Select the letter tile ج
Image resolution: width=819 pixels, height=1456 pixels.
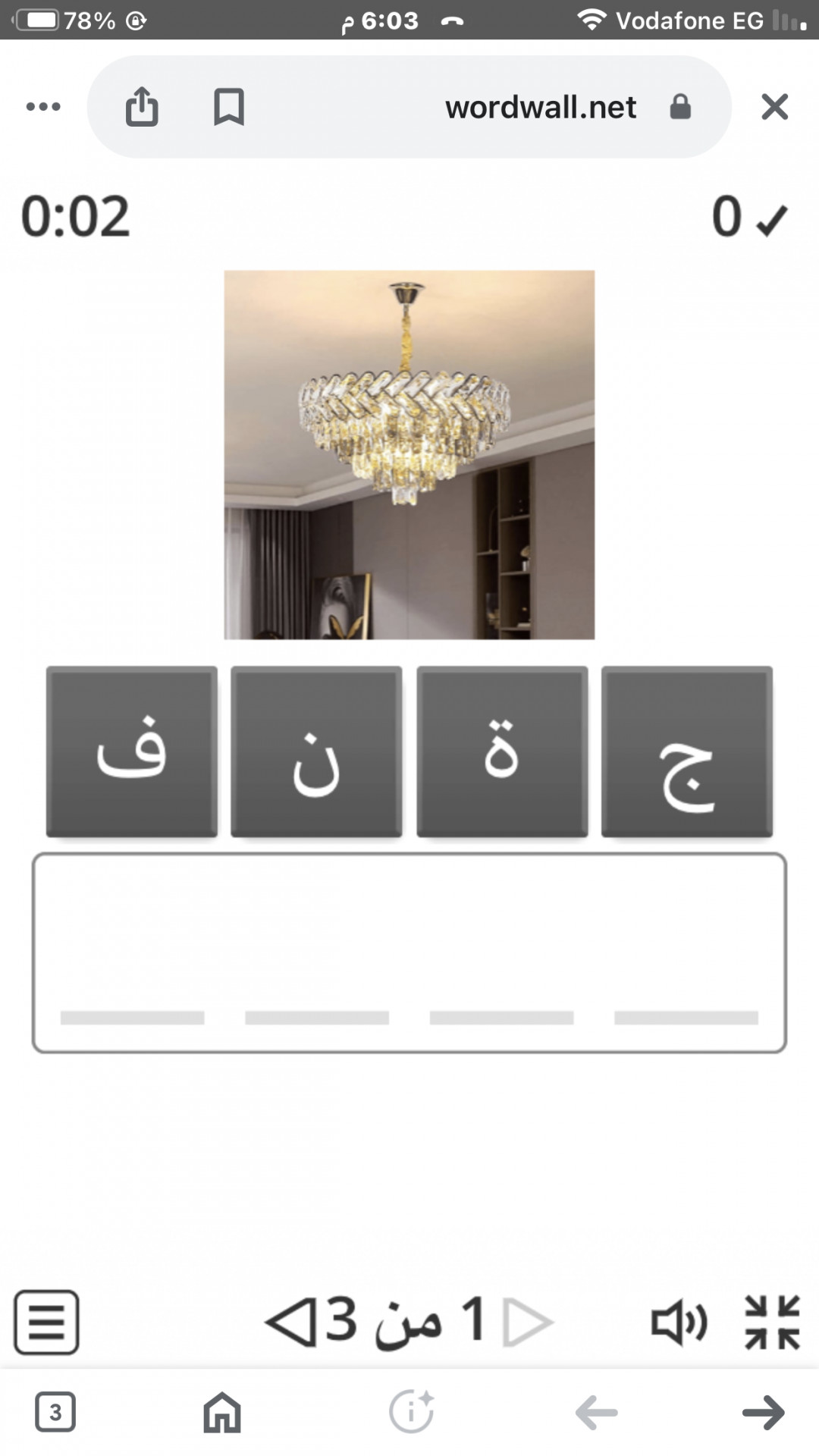point(686,752)
